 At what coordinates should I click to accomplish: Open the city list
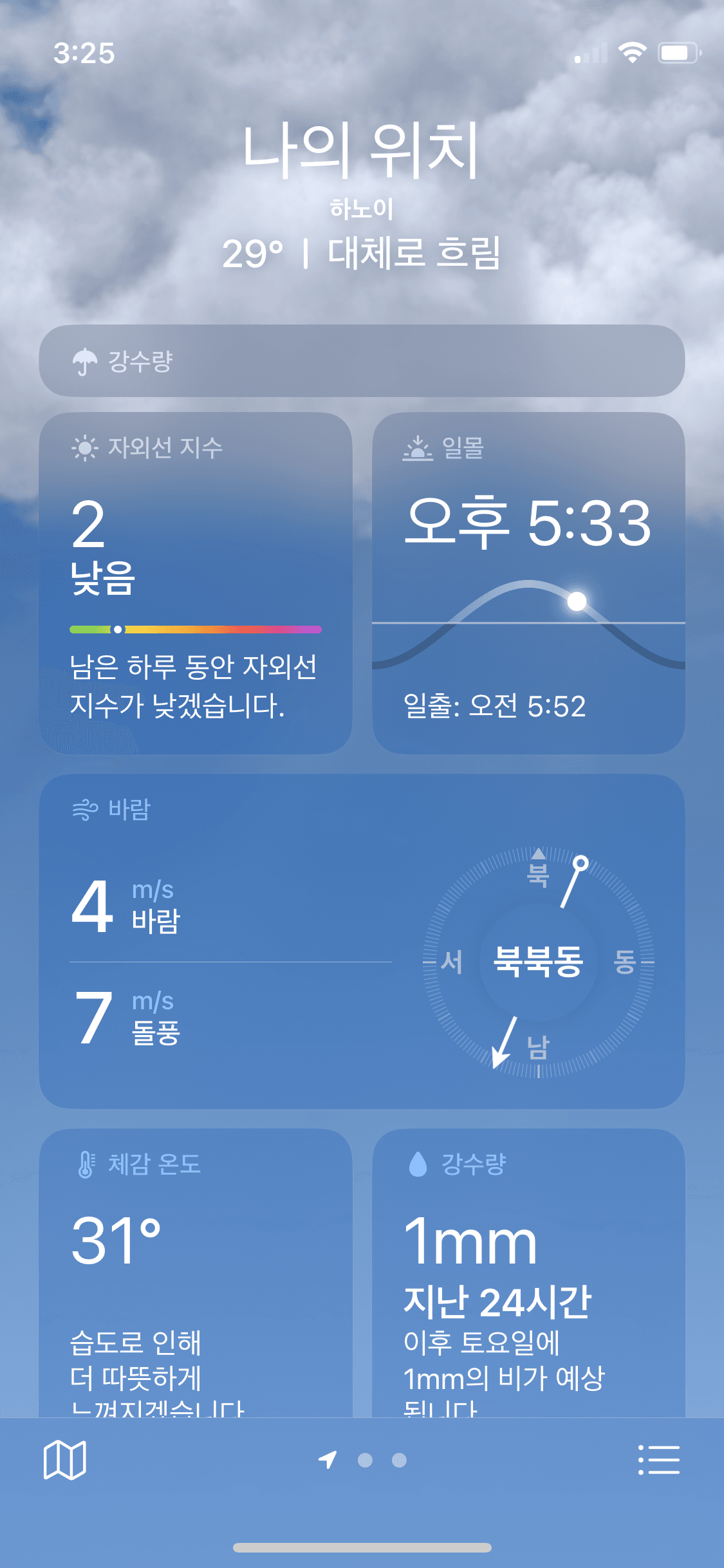[658, 1459]
